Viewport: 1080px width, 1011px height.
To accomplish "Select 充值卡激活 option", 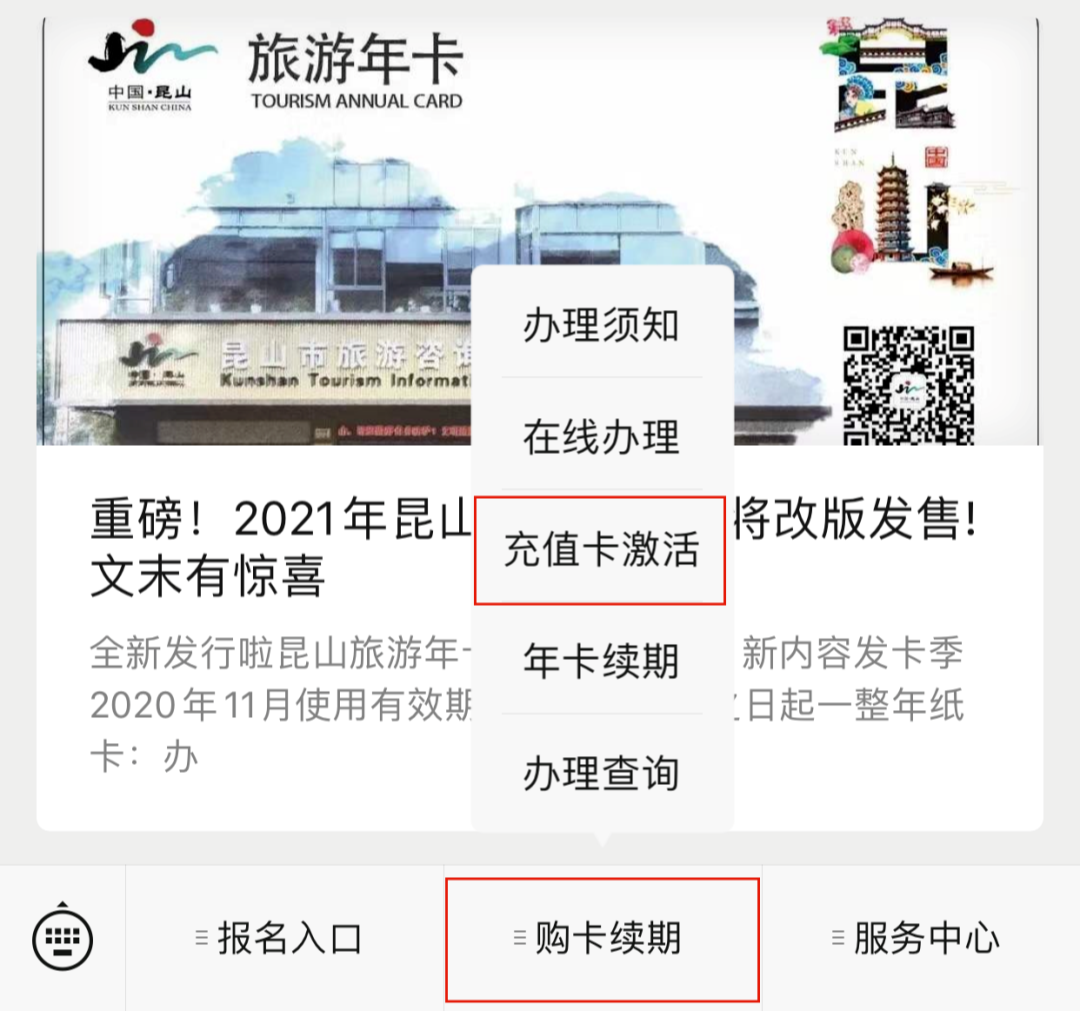I will click(601, 550).
